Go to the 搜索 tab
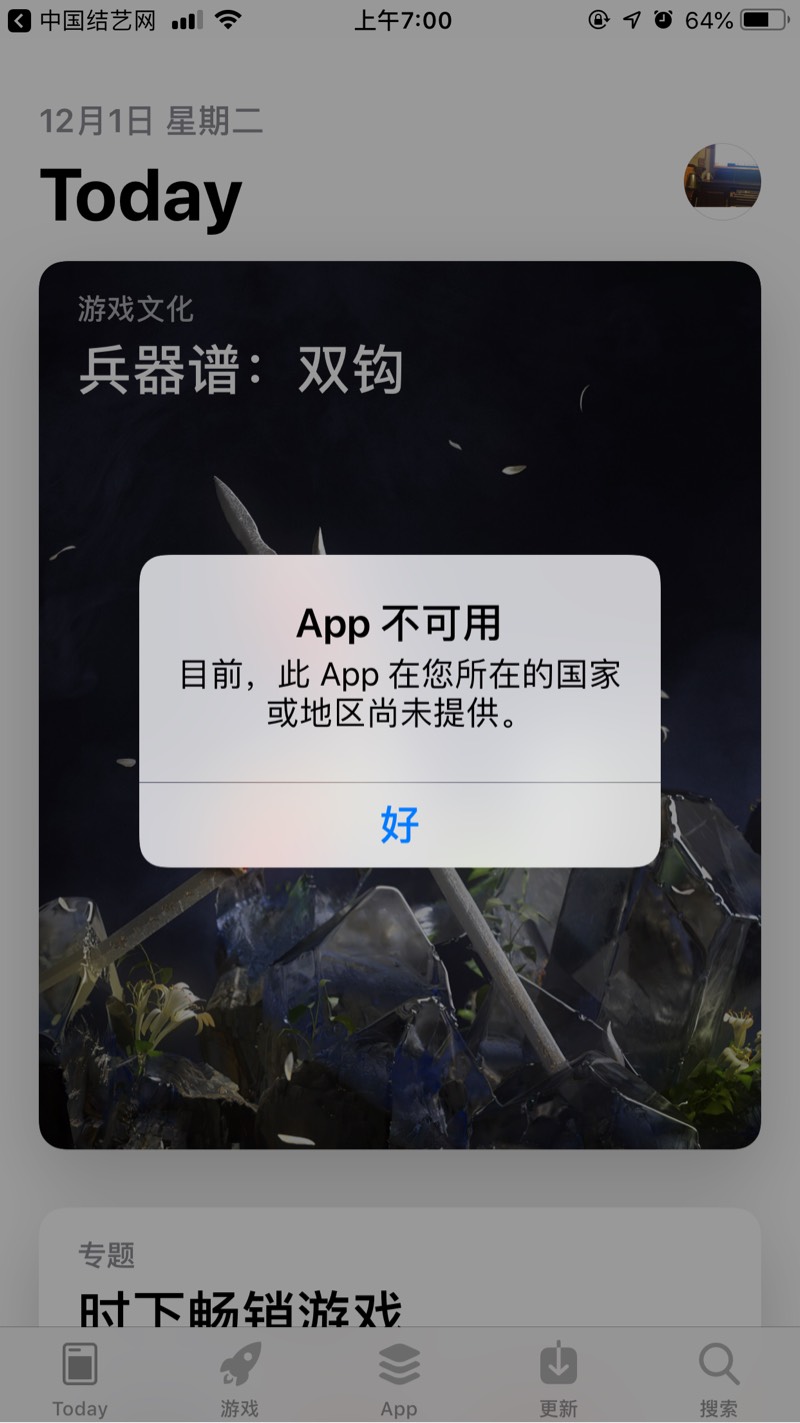Screen dimensions: 800x1423 718,1378
